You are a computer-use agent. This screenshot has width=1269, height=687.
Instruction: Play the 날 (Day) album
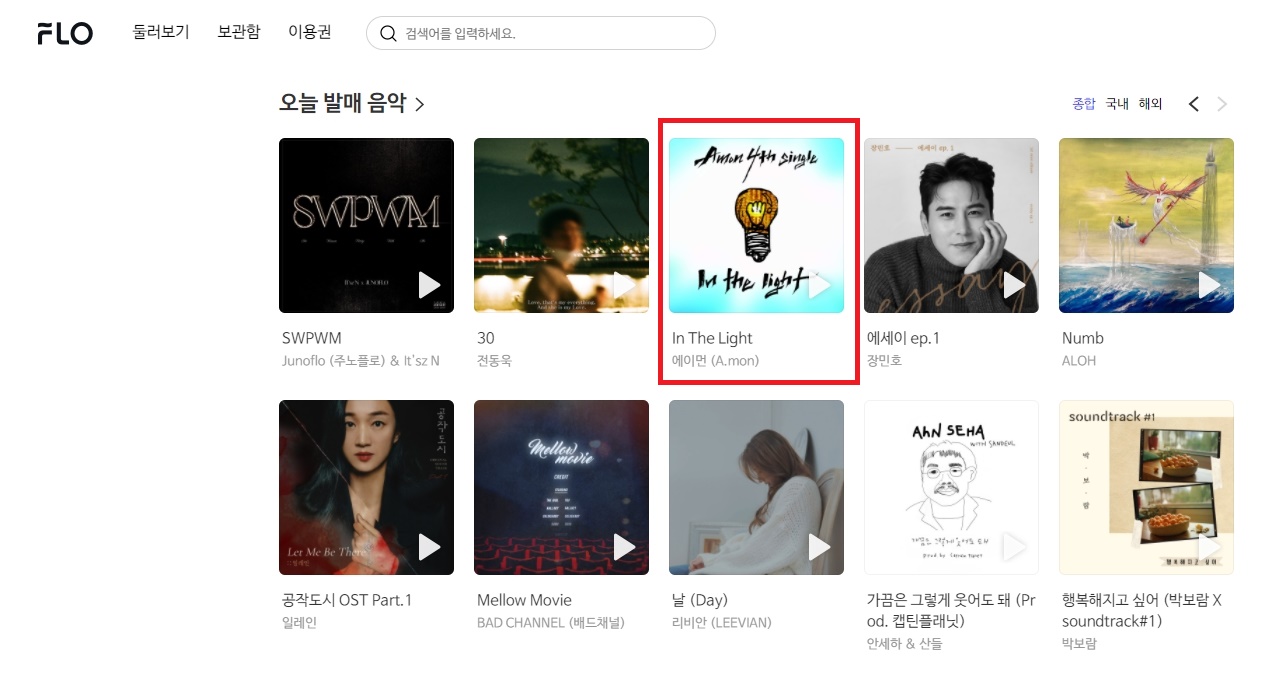(x=819, y=547)
